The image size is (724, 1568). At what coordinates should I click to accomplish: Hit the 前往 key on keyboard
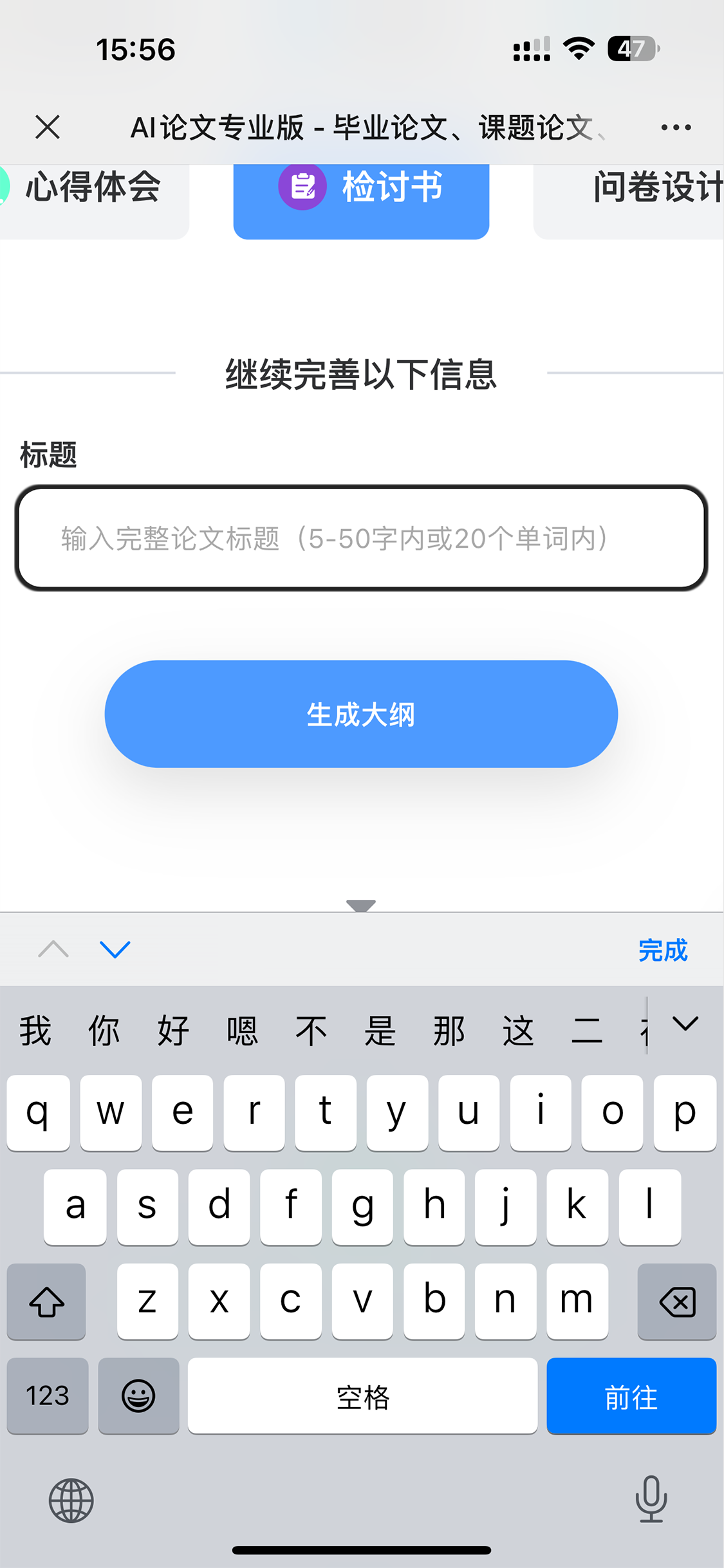[631, 1396]
